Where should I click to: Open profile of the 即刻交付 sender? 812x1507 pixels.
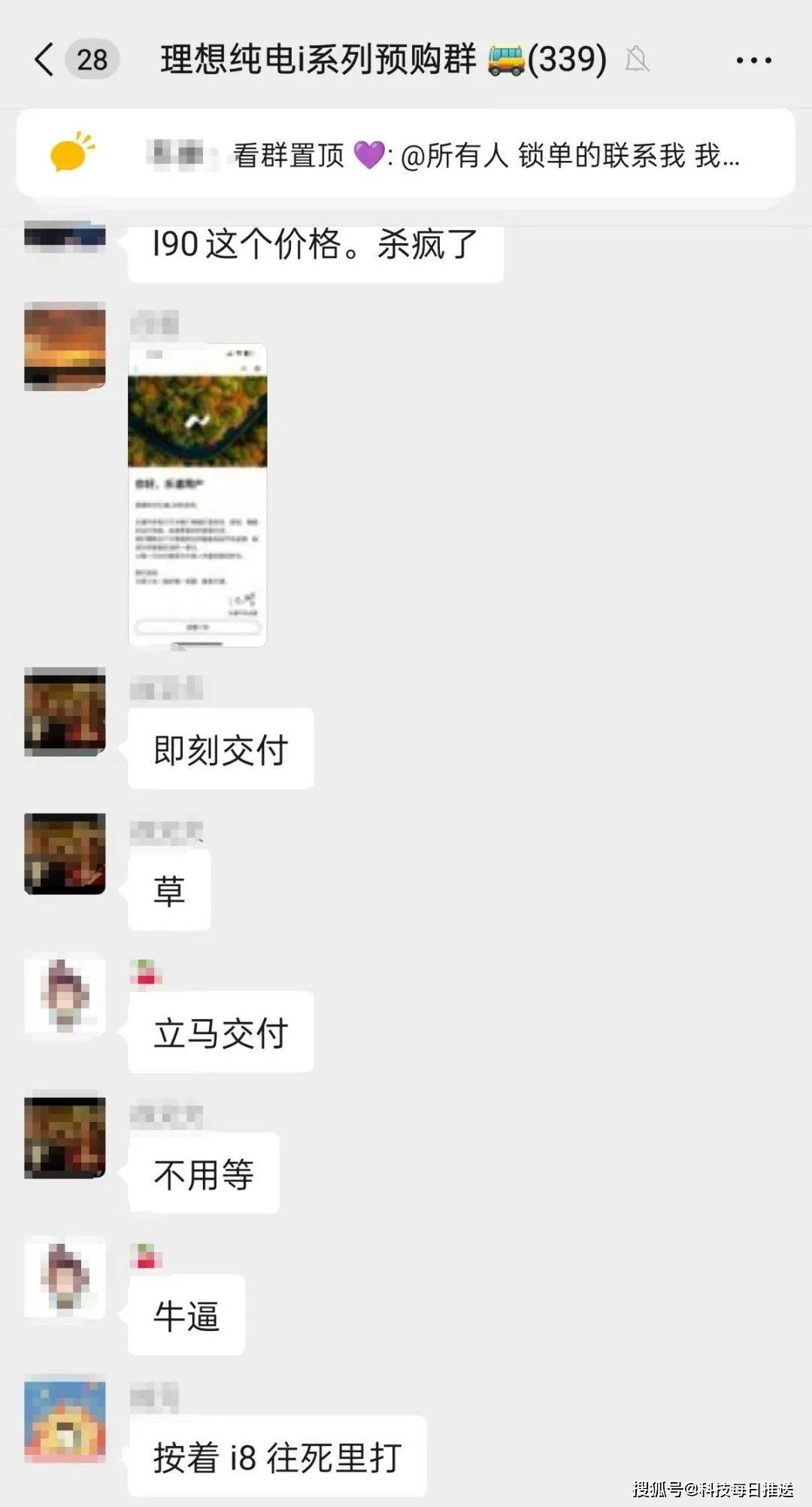65,711
